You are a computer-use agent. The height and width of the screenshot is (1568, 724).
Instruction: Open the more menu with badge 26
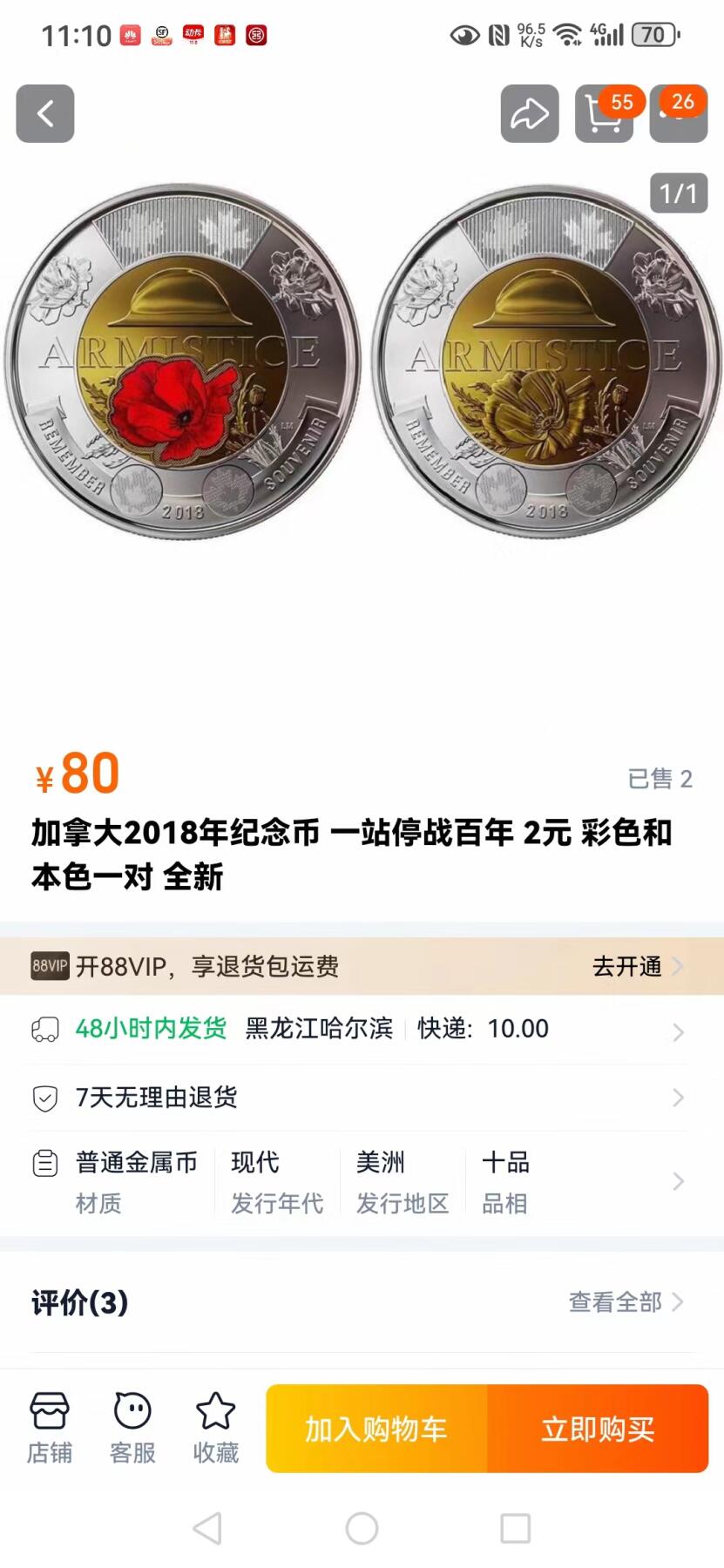pos(678,115)
